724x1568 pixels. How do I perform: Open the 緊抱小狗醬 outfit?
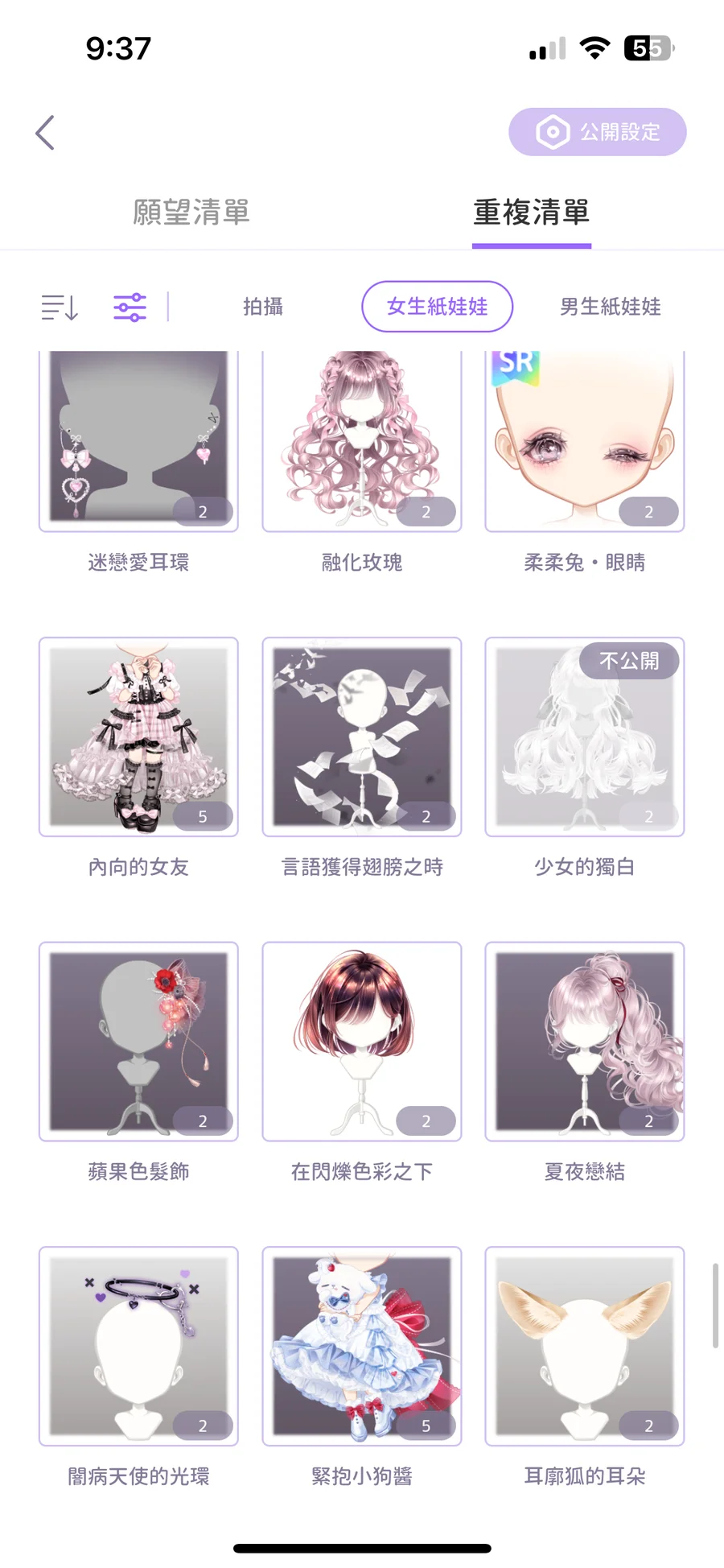(x=361, y=1346)
